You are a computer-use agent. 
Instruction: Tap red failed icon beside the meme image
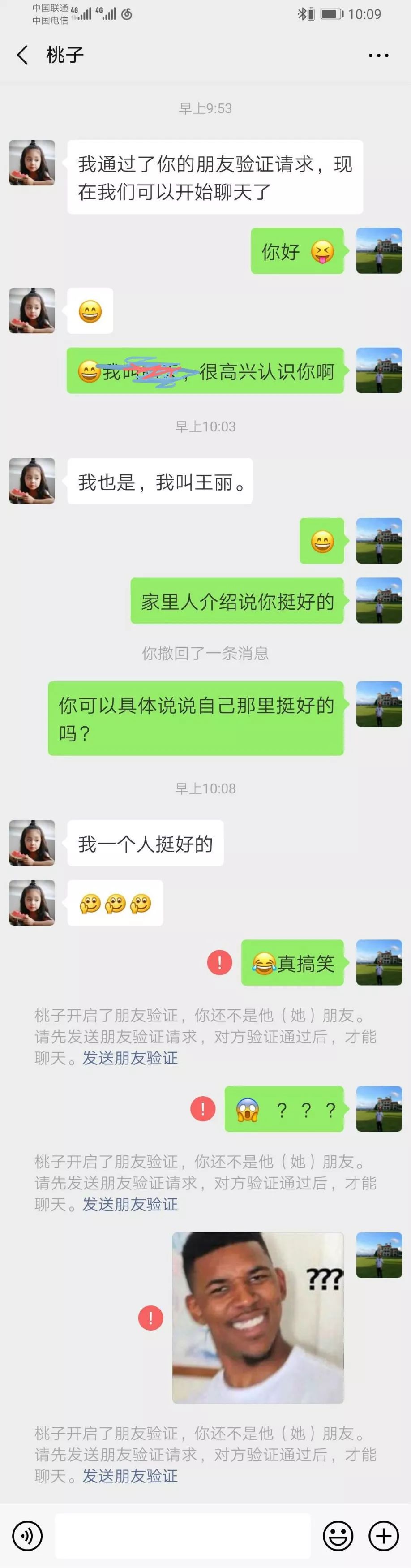[151, 1318]
